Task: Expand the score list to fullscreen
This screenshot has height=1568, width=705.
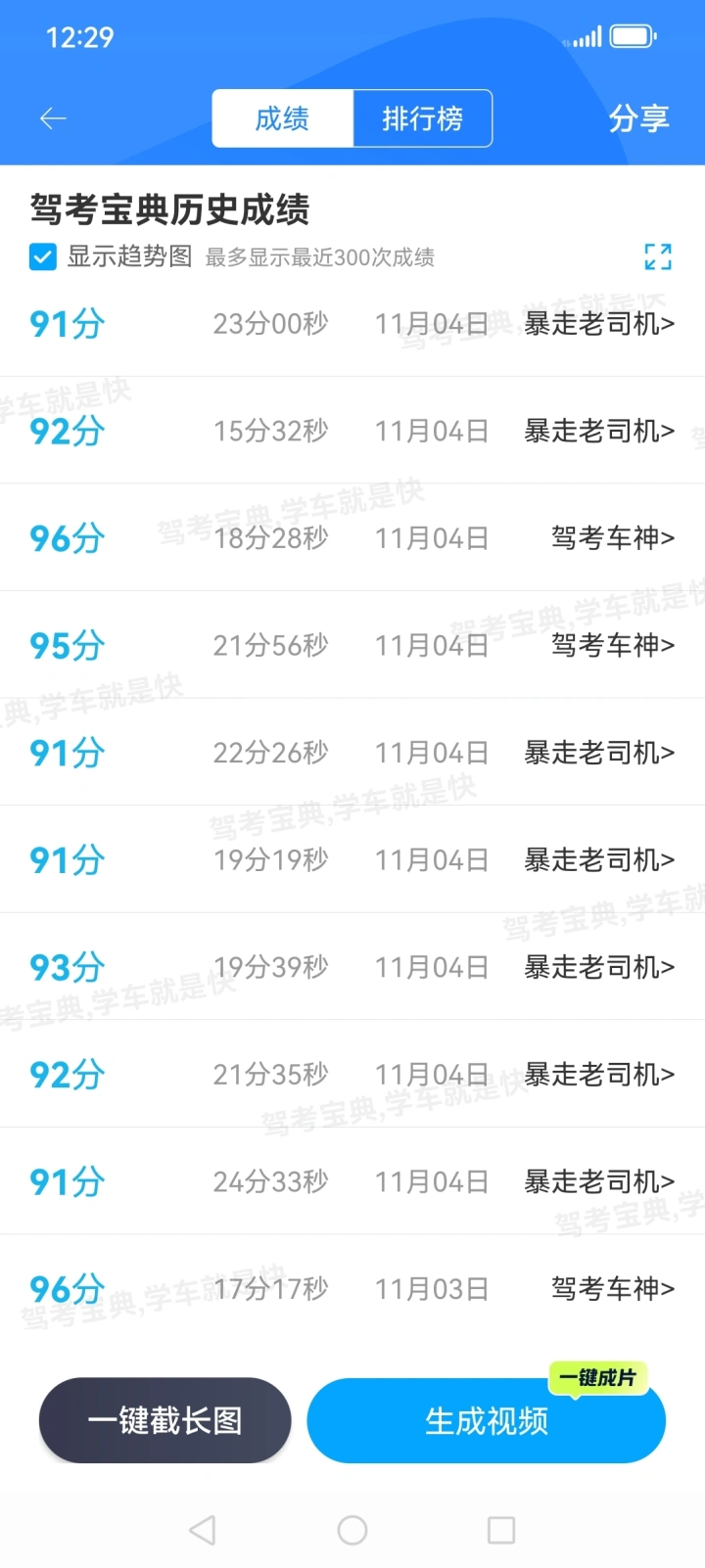Action: (658, 256)
